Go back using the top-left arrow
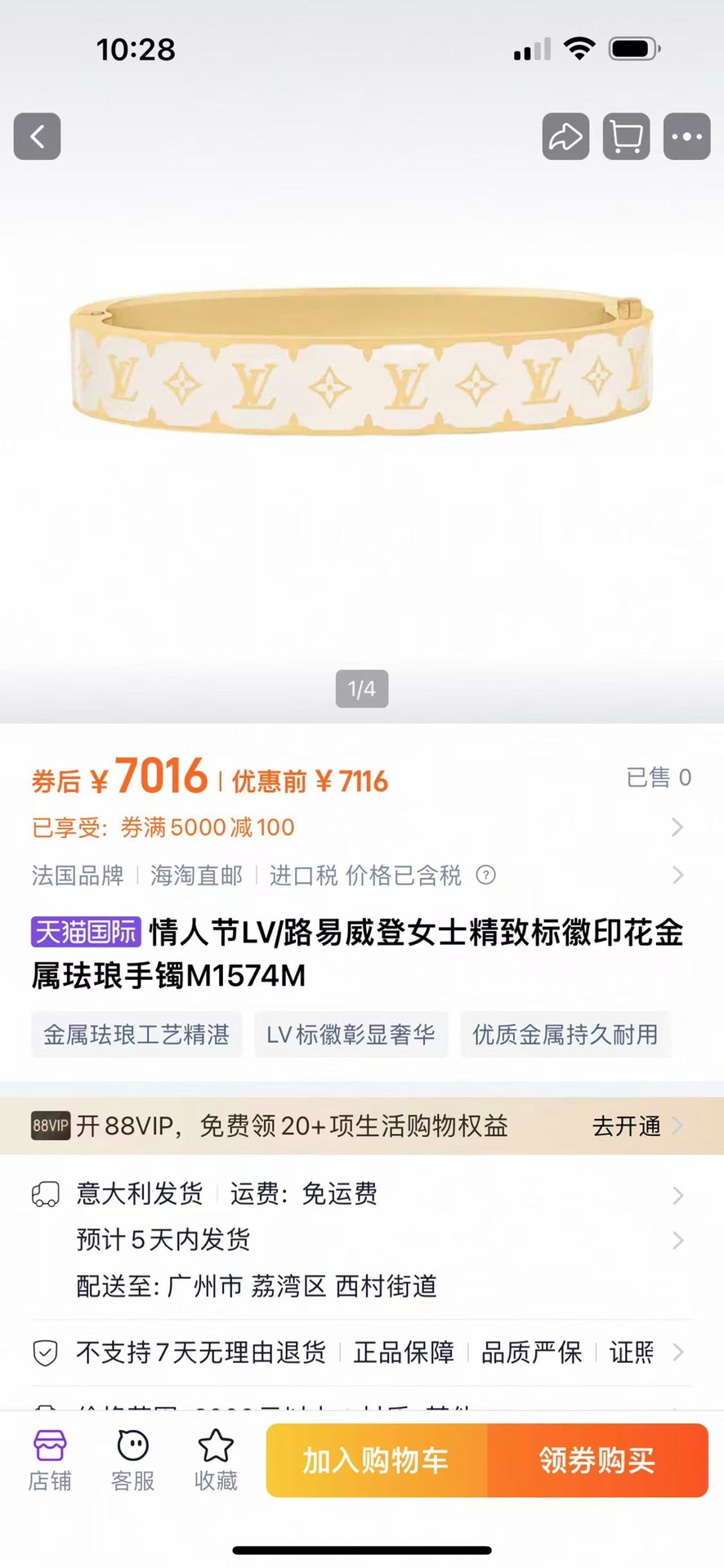The image size is (724, 1568). click(37, 136)
